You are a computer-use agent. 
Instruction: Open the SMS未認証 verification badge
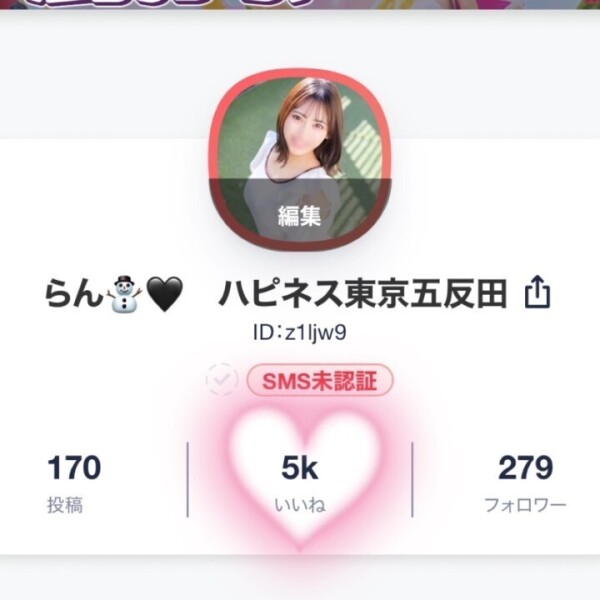319,380
